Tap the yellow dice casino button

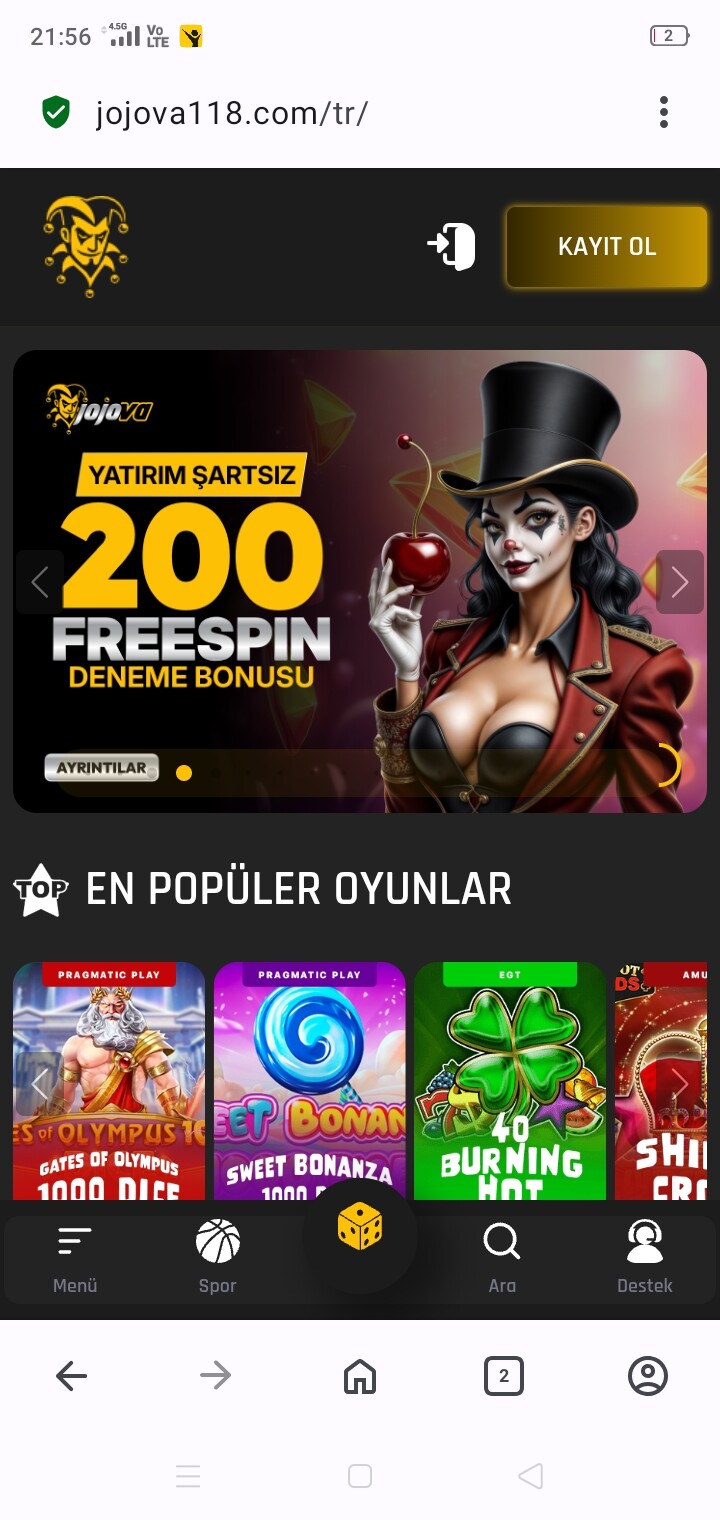pos(360,1228)
